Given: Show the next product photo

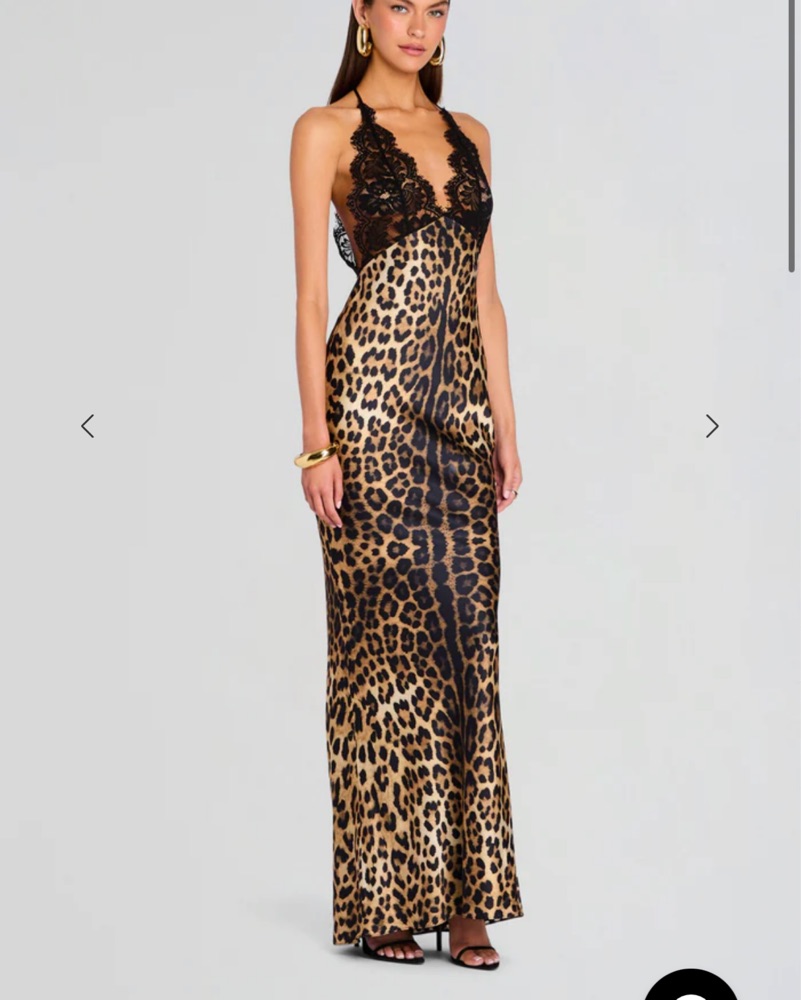Looking at the screenshot, I should pos(711,426).
